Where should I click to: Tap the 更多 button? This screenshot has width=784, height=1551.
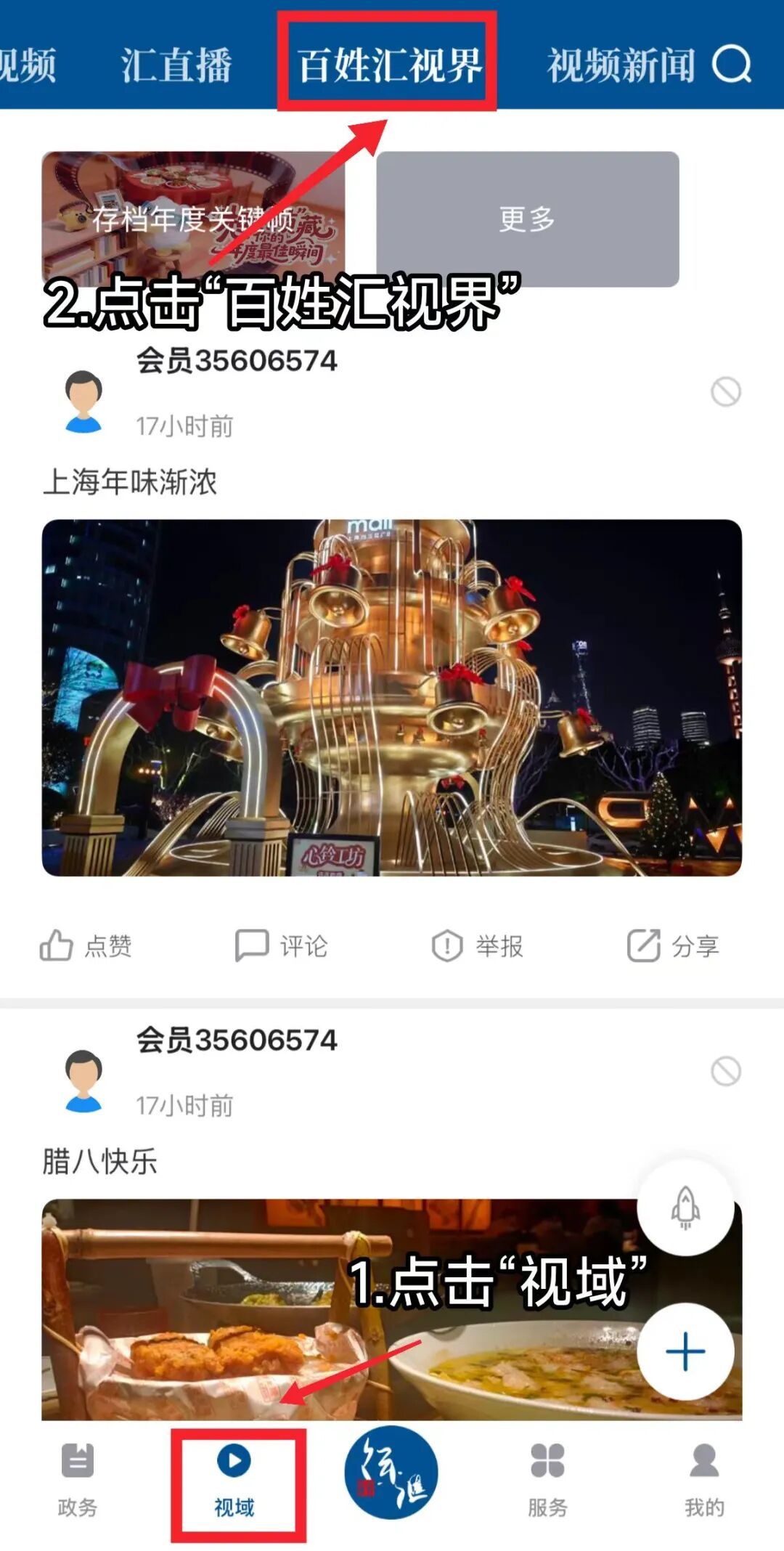tap(528, 219)
